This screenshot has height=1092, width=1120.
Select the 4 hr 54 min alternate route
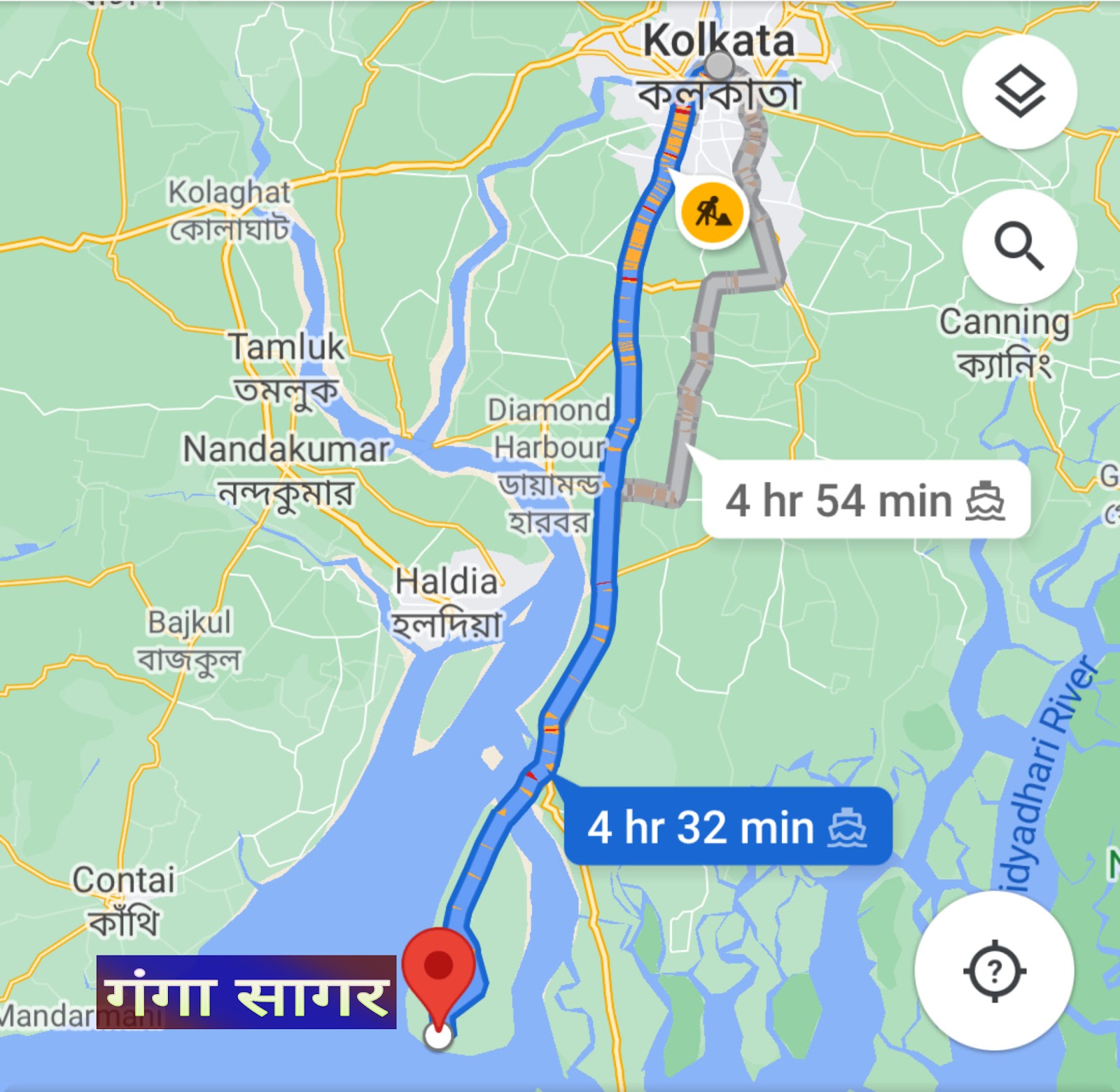865,500
